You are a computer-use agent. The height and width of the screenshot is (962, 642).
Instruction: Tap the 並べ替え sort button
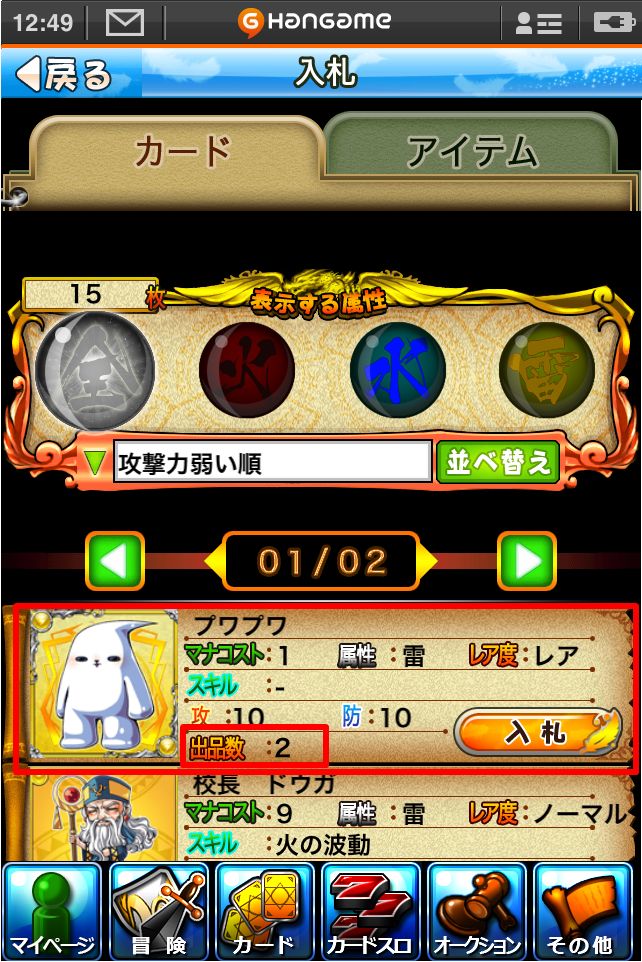pyautogui.click(x=497, y=462)
